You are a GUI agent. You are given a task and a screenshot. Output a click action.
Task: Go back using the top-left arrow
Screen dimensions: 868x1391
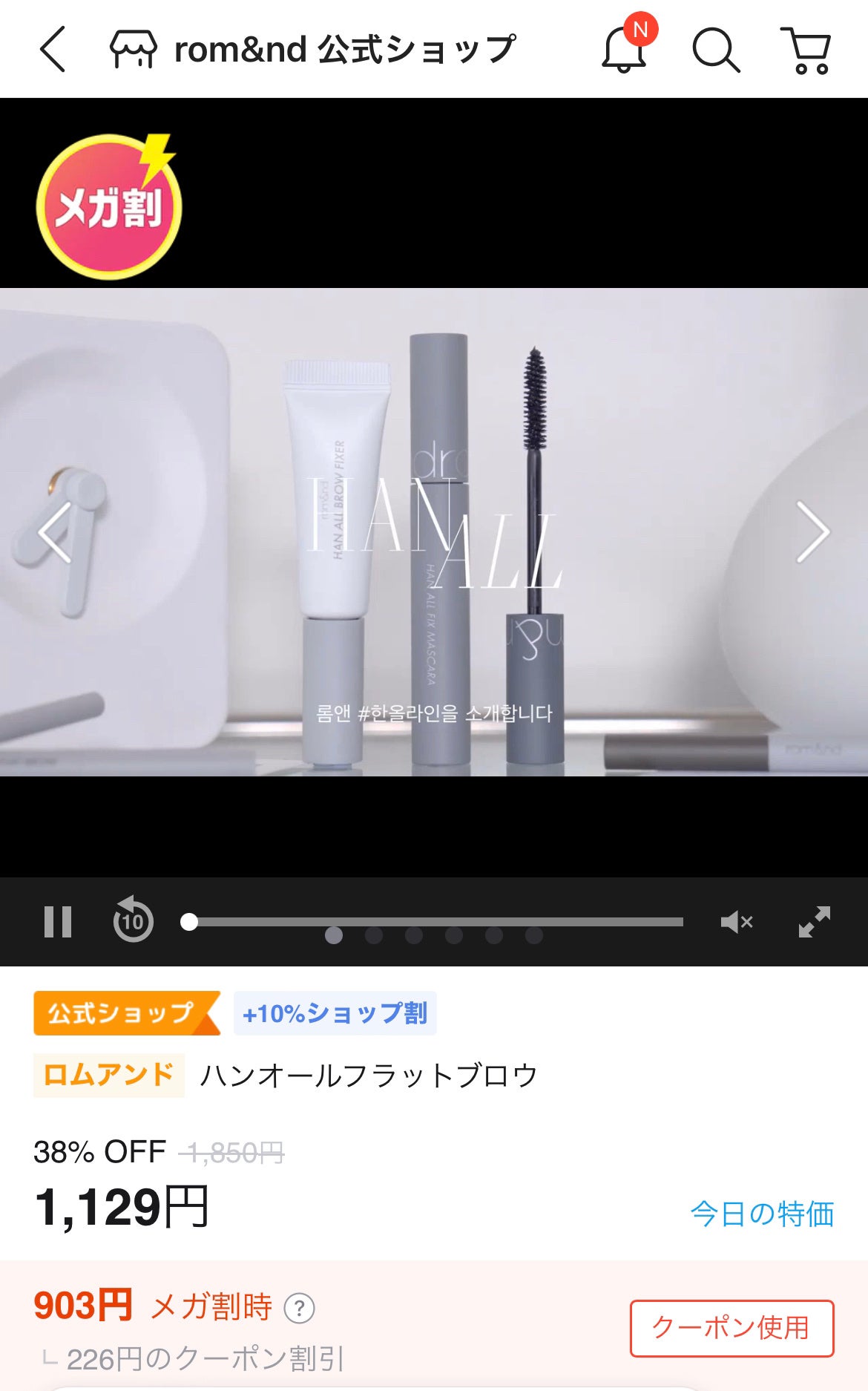coord(53,50)
